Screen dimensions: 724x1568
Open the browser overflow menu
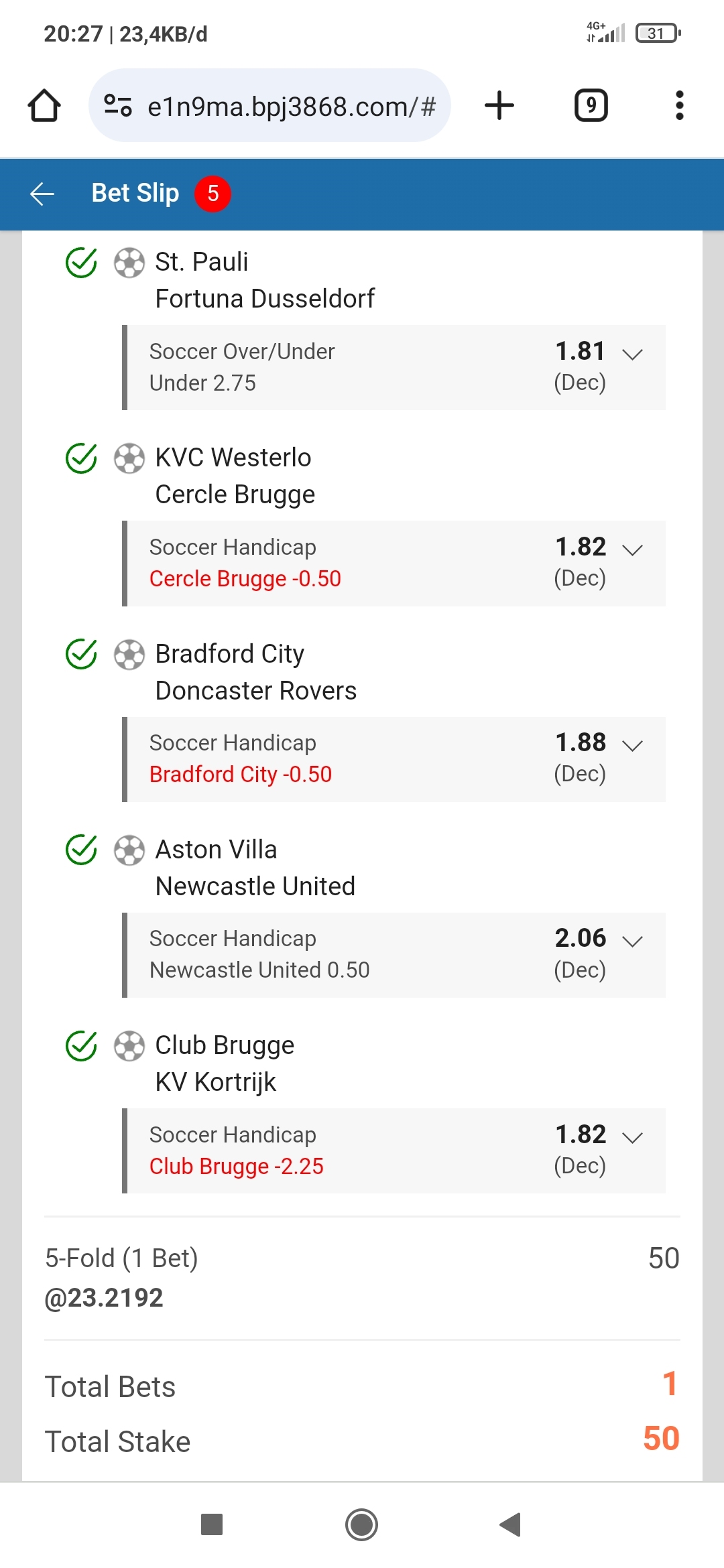coord(679,106)
